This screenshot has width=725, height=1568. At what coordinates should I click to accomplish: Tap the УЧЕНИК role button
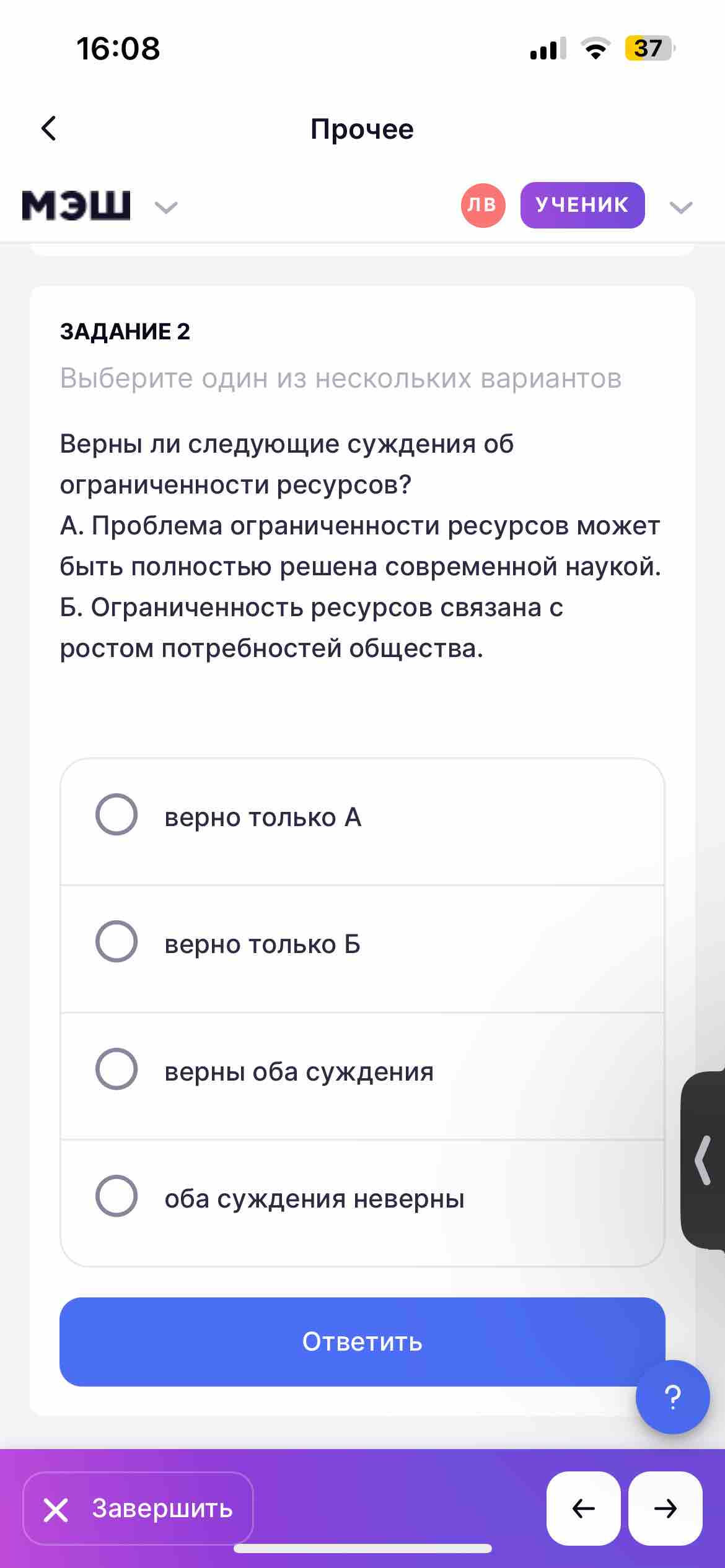click(582, 205)
